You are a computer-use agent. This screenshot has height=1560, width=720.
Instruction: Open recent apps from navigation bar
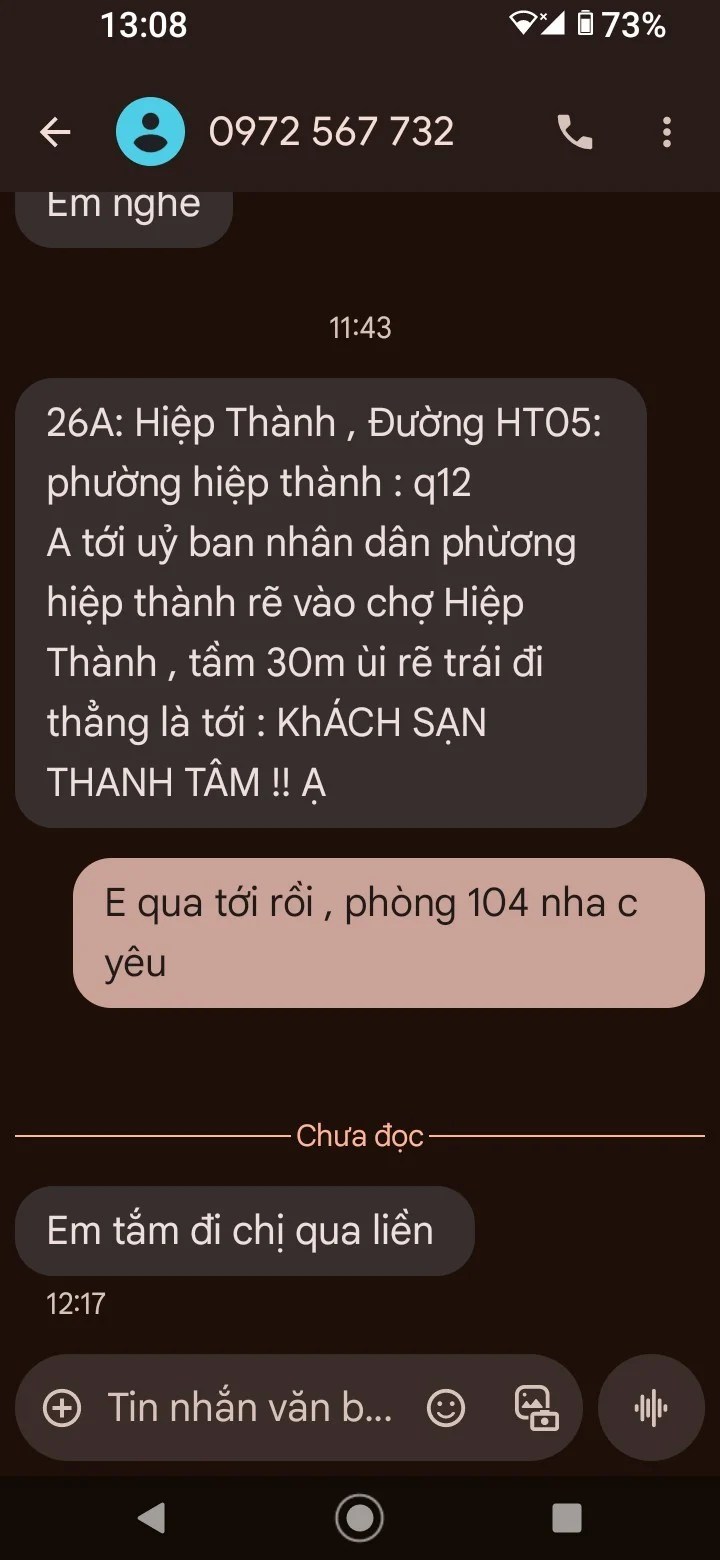567,1518
